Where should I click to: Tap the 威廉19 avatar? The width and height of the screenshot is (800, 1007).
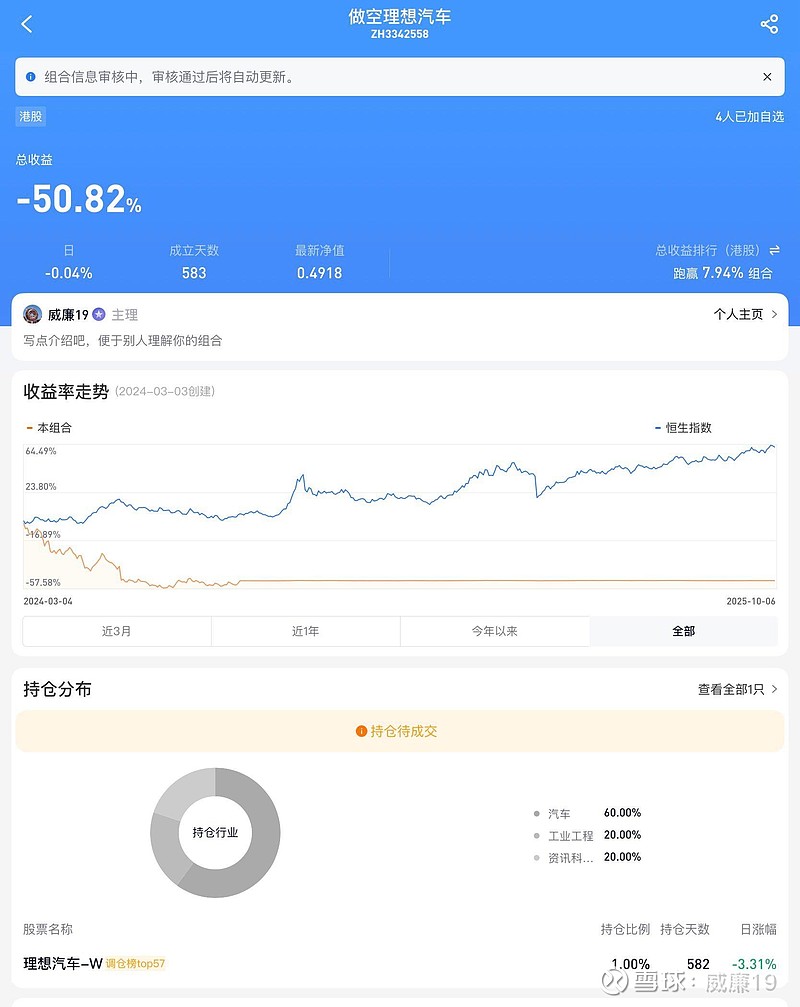(x=32, y=314)
